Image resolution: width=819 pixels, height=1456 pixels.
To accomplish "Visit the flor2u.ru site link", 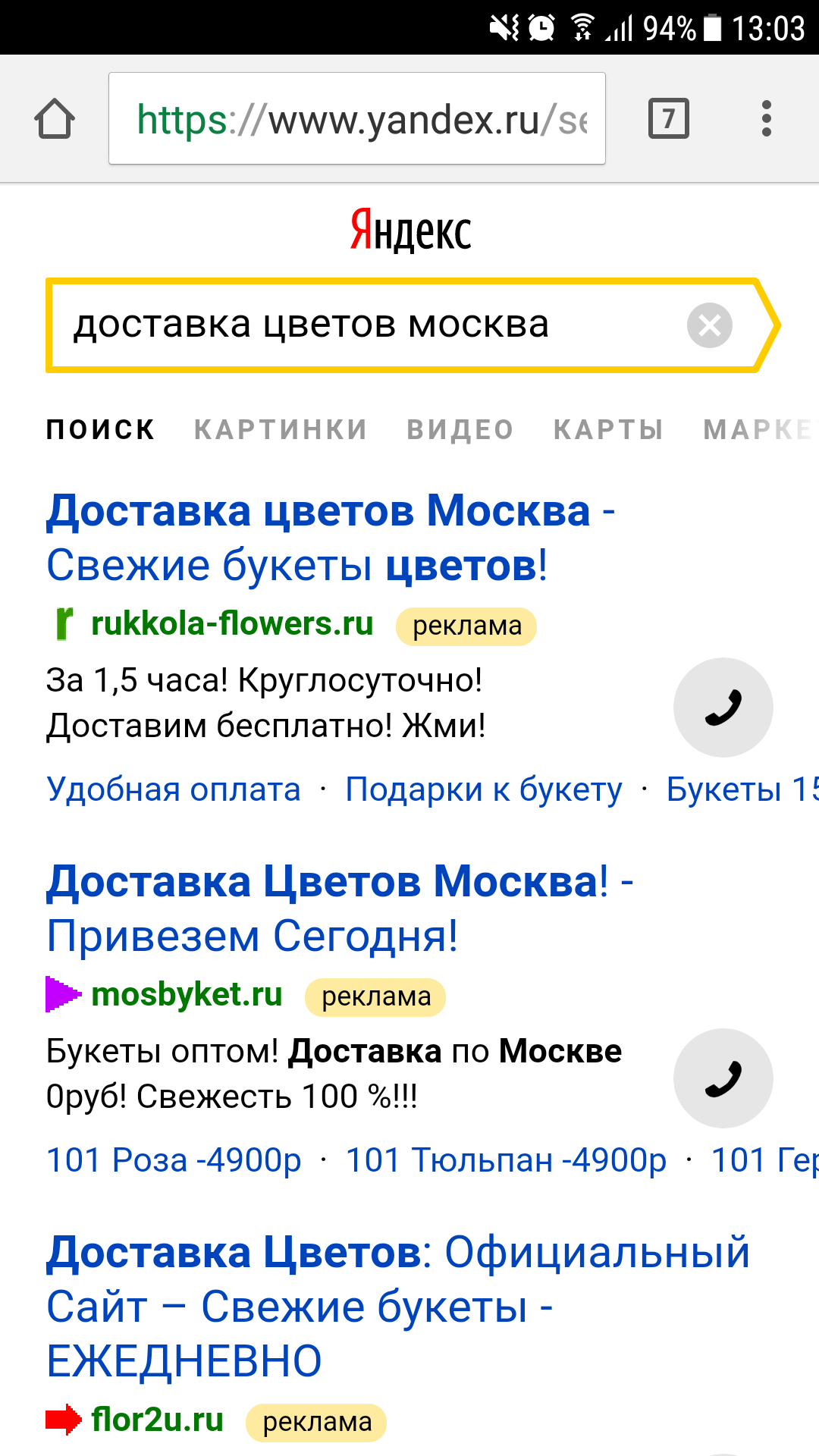I will coord(157,1420).
